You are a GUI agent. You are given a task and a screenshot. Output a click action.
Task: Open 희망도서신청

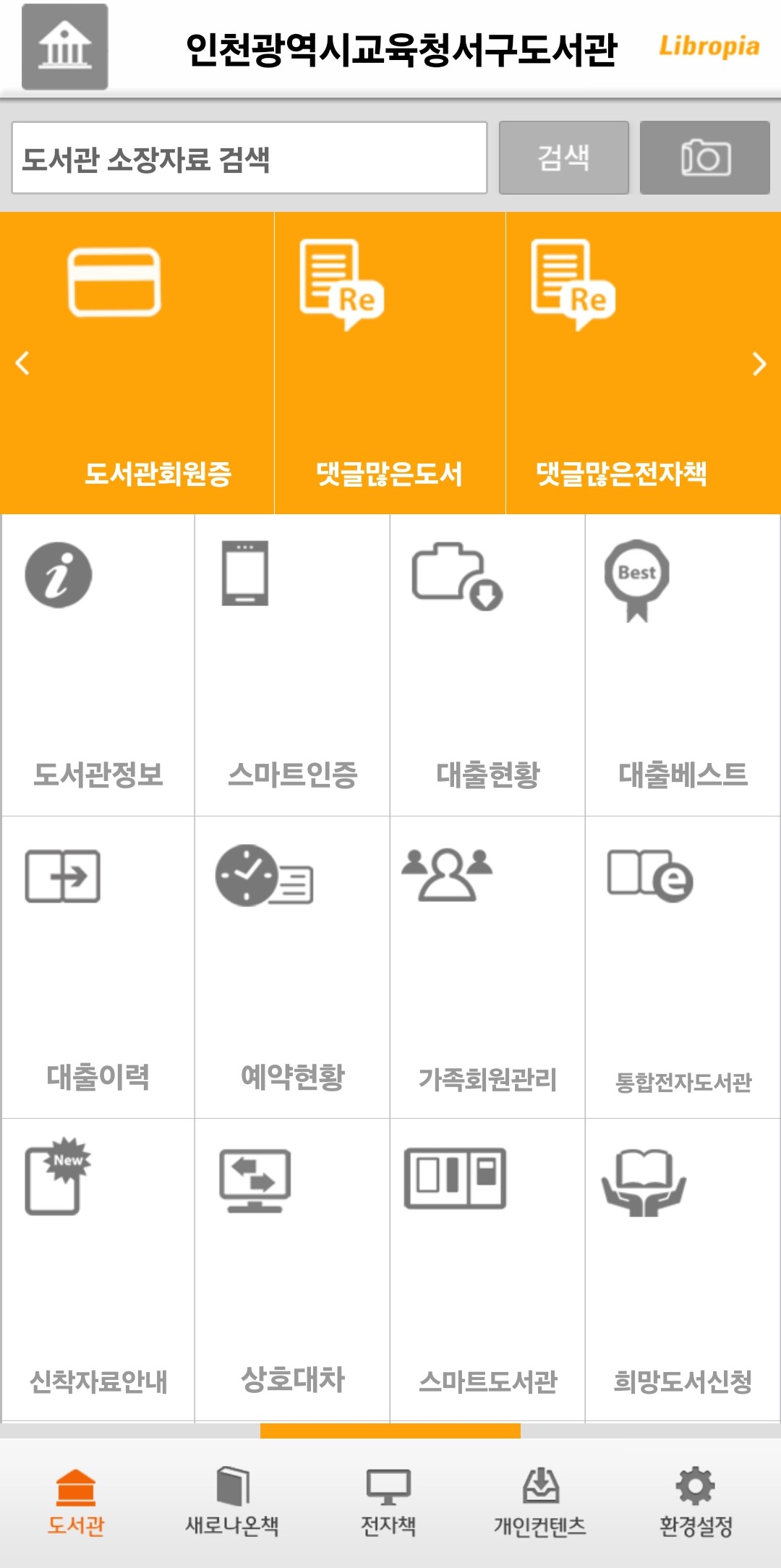coord(683,1270)
